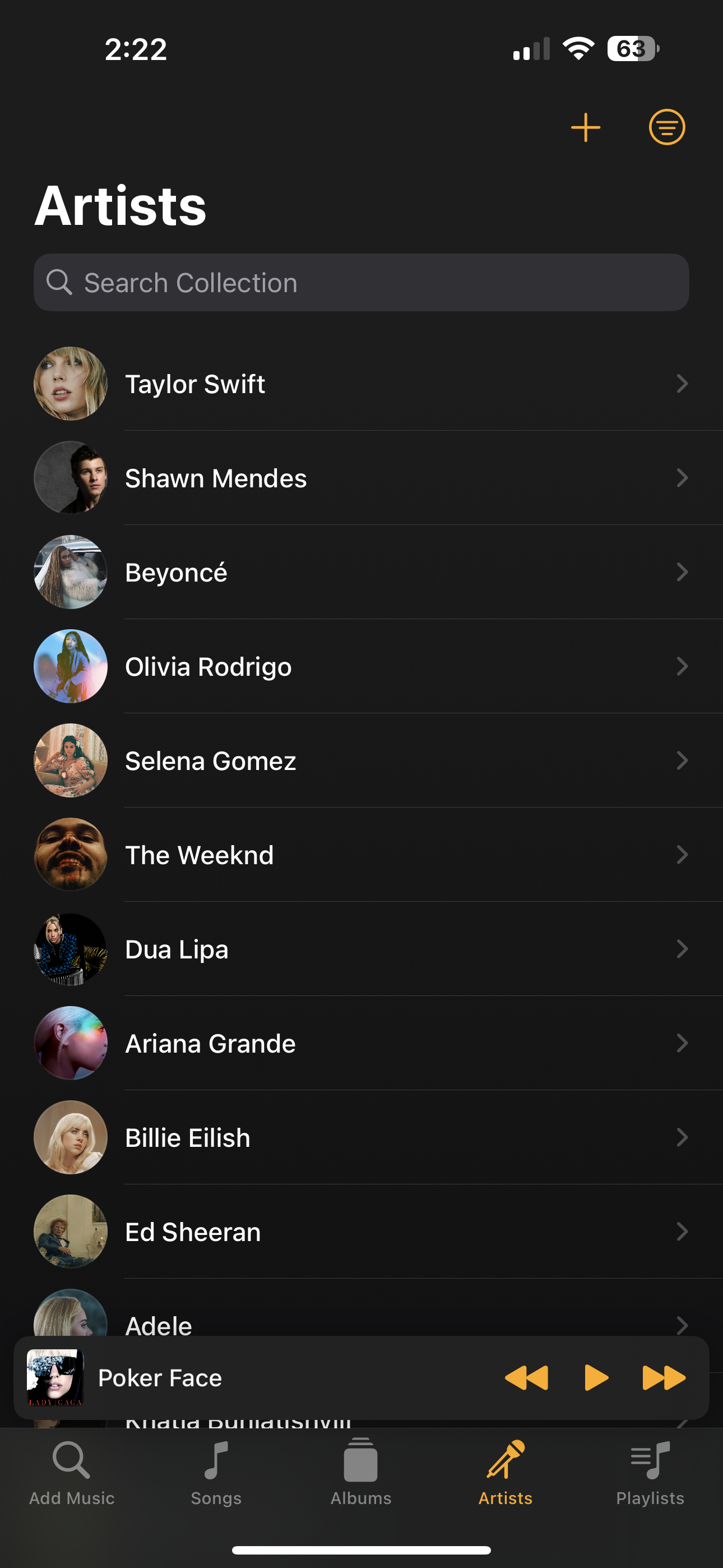The image size is (723, 1568).
Task: View Shawn Mendes in the artist list
Action: (361, 478)
